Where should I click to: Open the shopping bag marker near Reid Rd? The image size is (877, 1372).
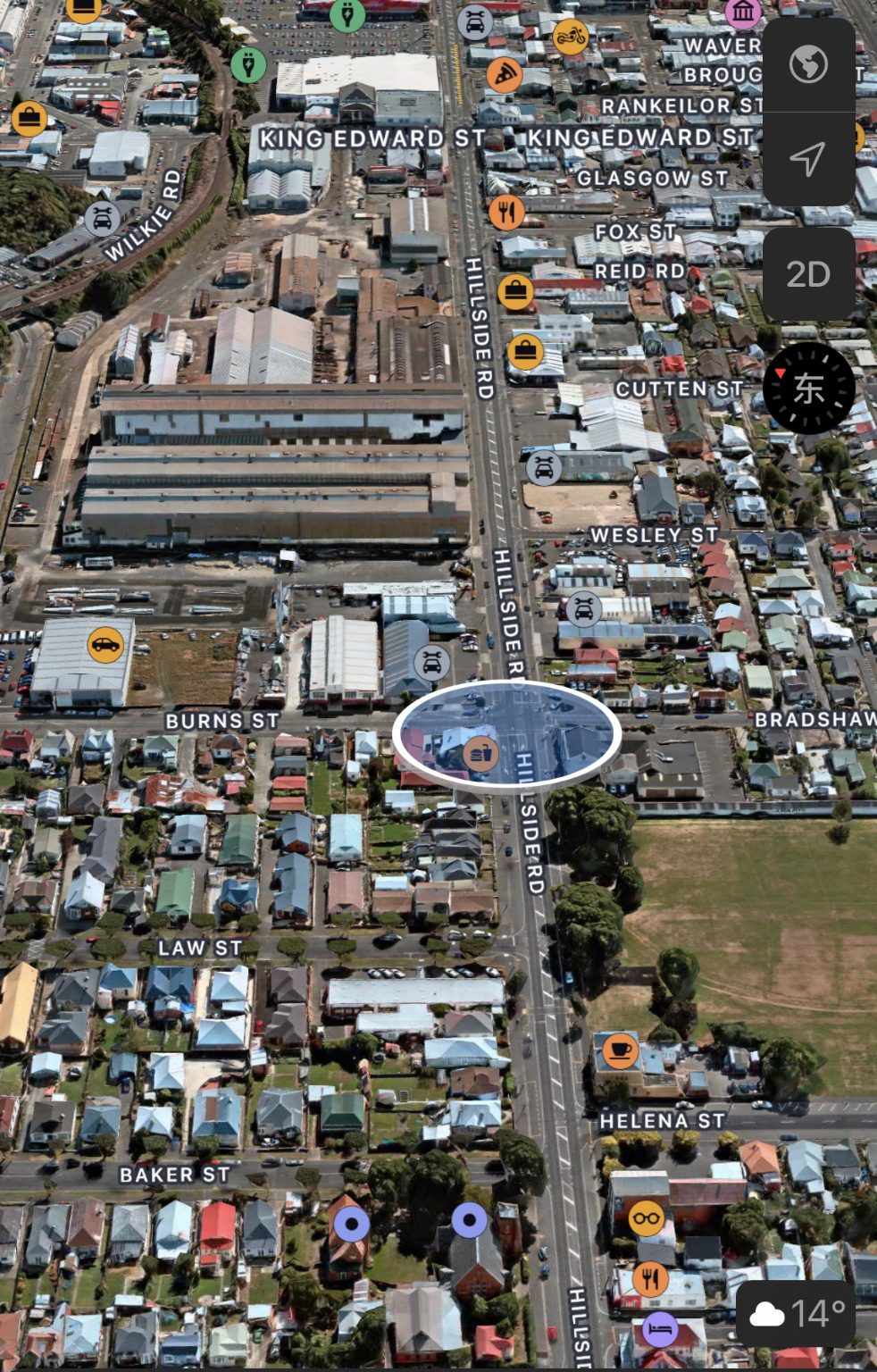point(515,291)
